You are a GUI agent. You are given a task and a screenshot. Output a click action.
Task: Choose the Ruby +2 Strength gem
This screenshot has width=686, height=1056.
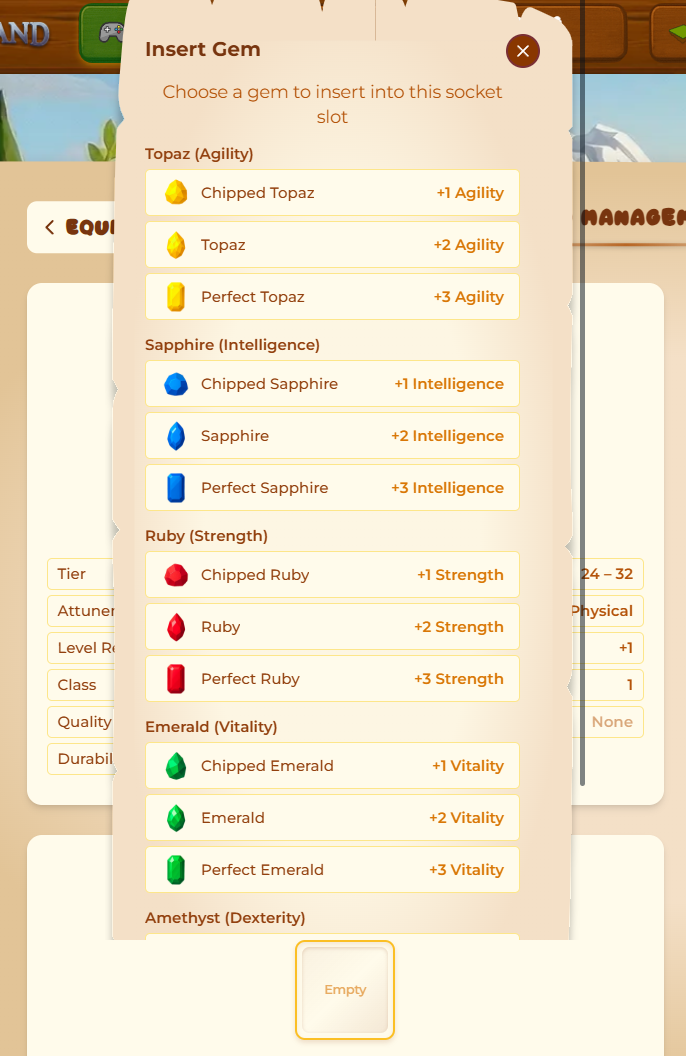click(x=332, y=627)
